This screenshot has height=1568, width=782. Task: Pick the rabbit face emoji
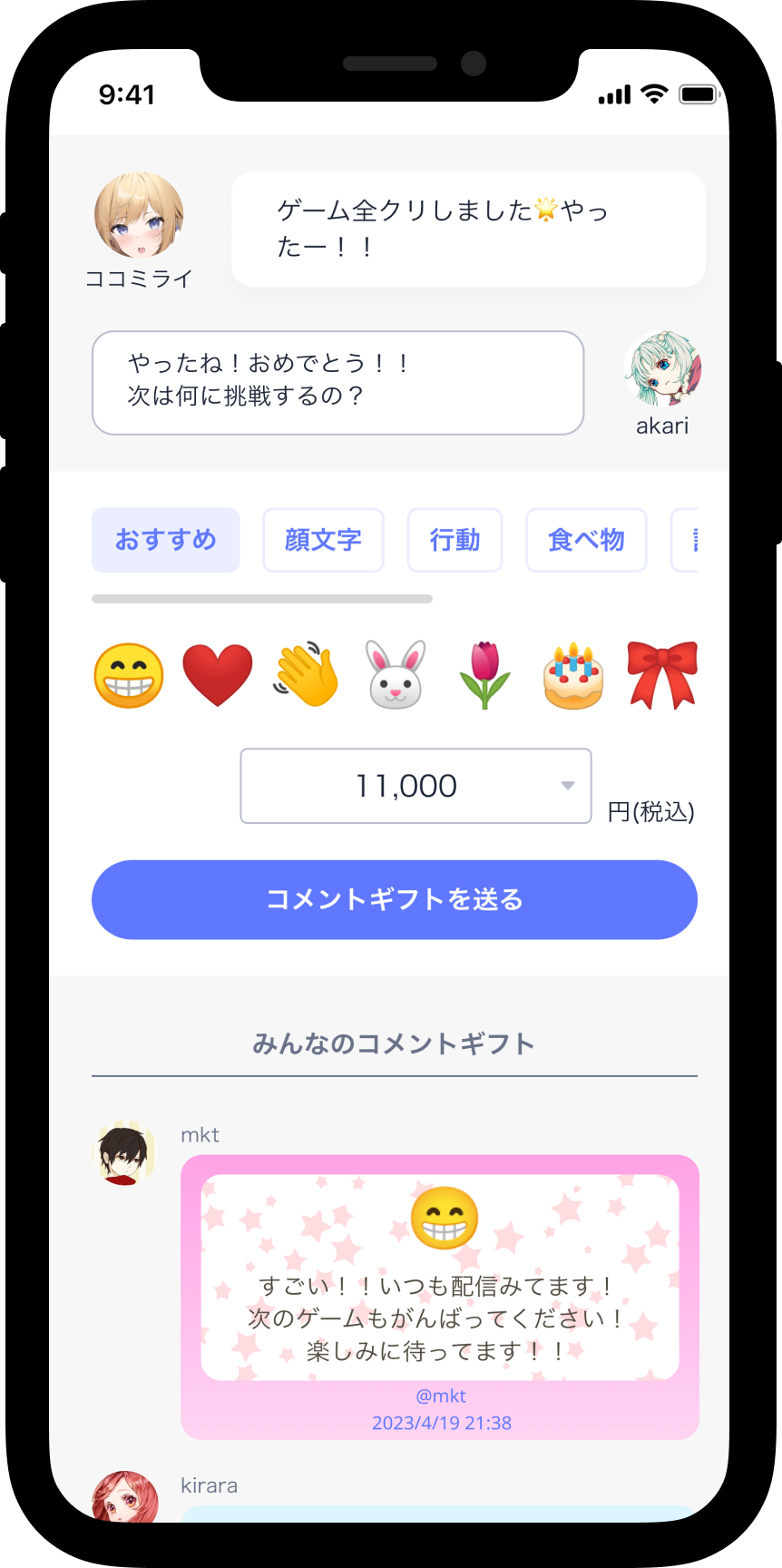click(396, 676)
